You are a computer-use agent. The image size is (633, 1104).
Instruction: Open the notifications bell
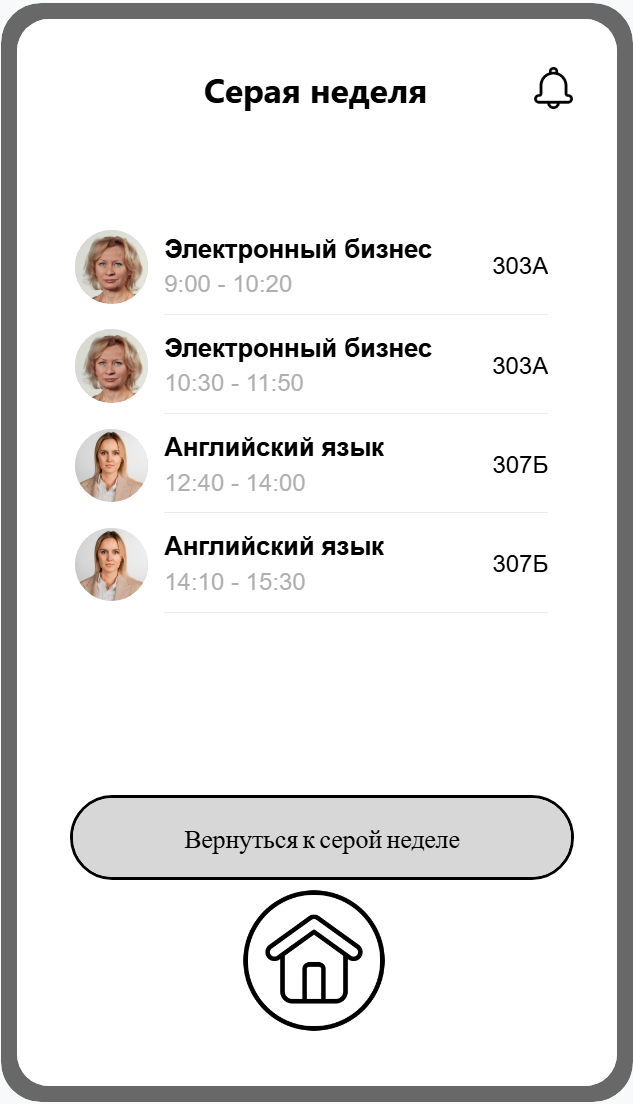point(553,89)
